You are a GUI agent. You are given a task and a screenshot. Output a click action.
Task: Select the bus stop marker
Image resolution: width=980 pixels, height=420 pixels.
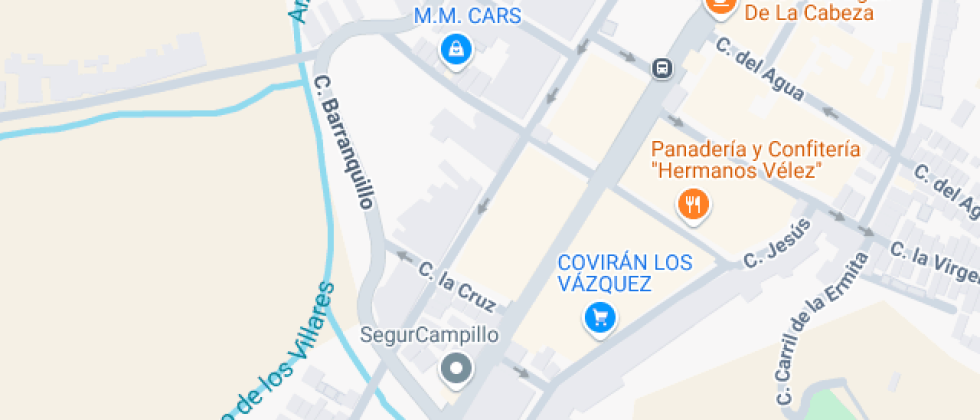(x=662, y=68)
